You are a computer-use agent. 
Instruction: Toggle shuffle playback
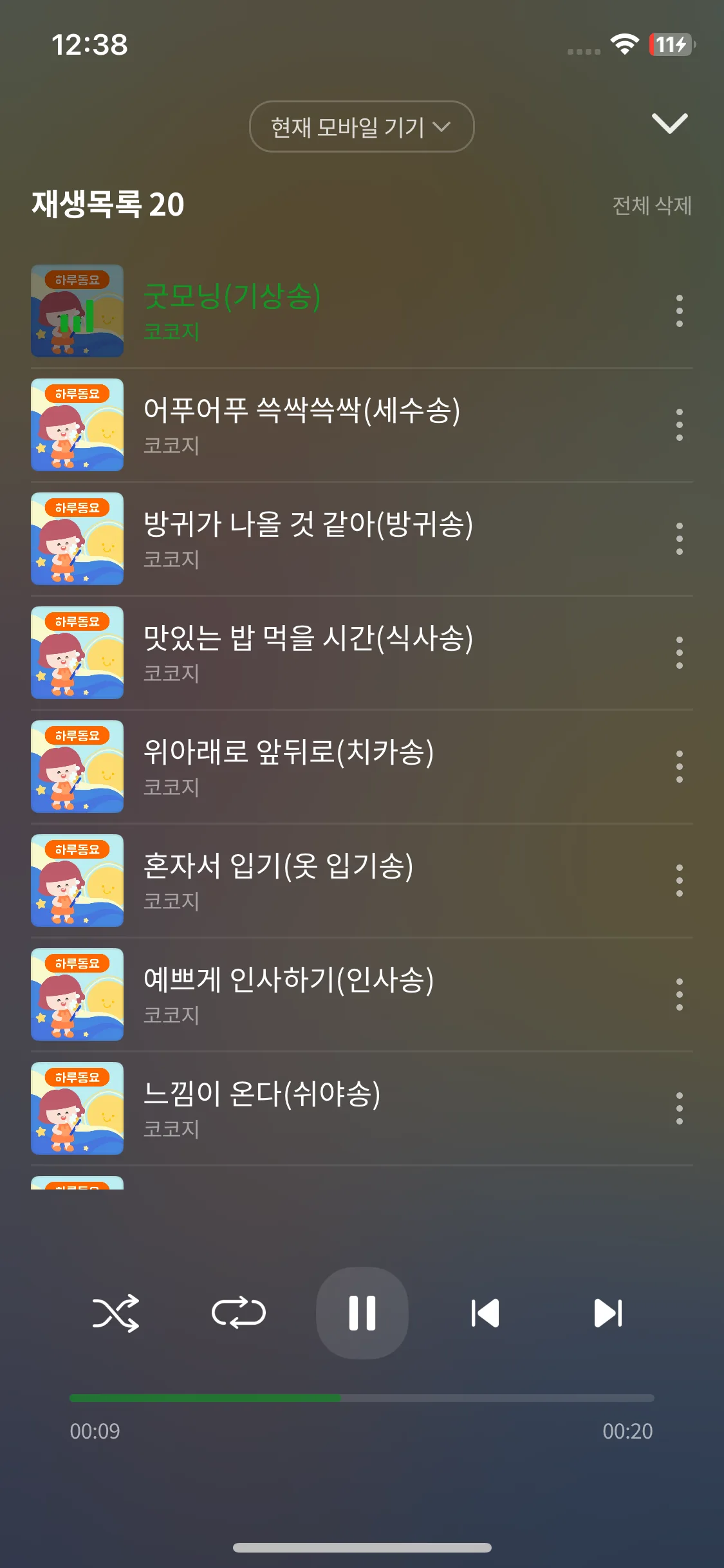coord(116,1313)
